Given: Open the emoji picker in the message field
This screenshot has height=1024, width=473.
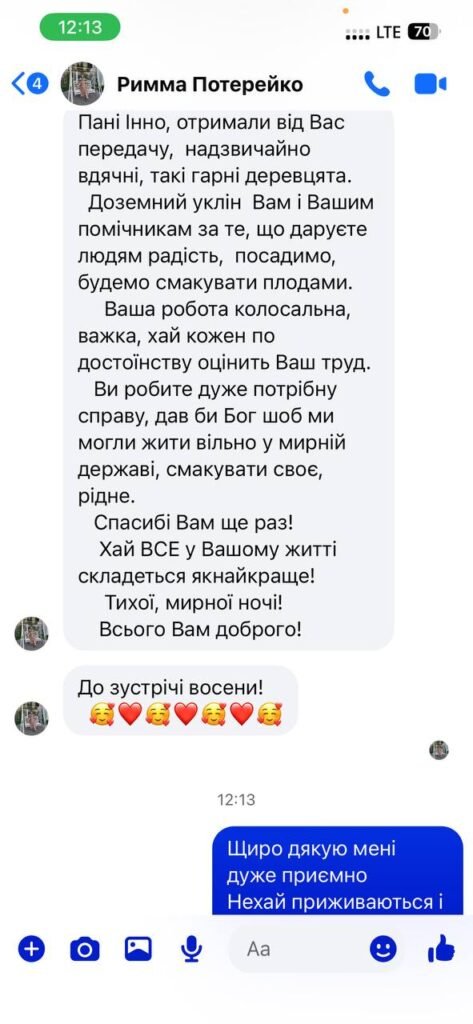Looking at the screenshot, I should (x=383, y=948).
